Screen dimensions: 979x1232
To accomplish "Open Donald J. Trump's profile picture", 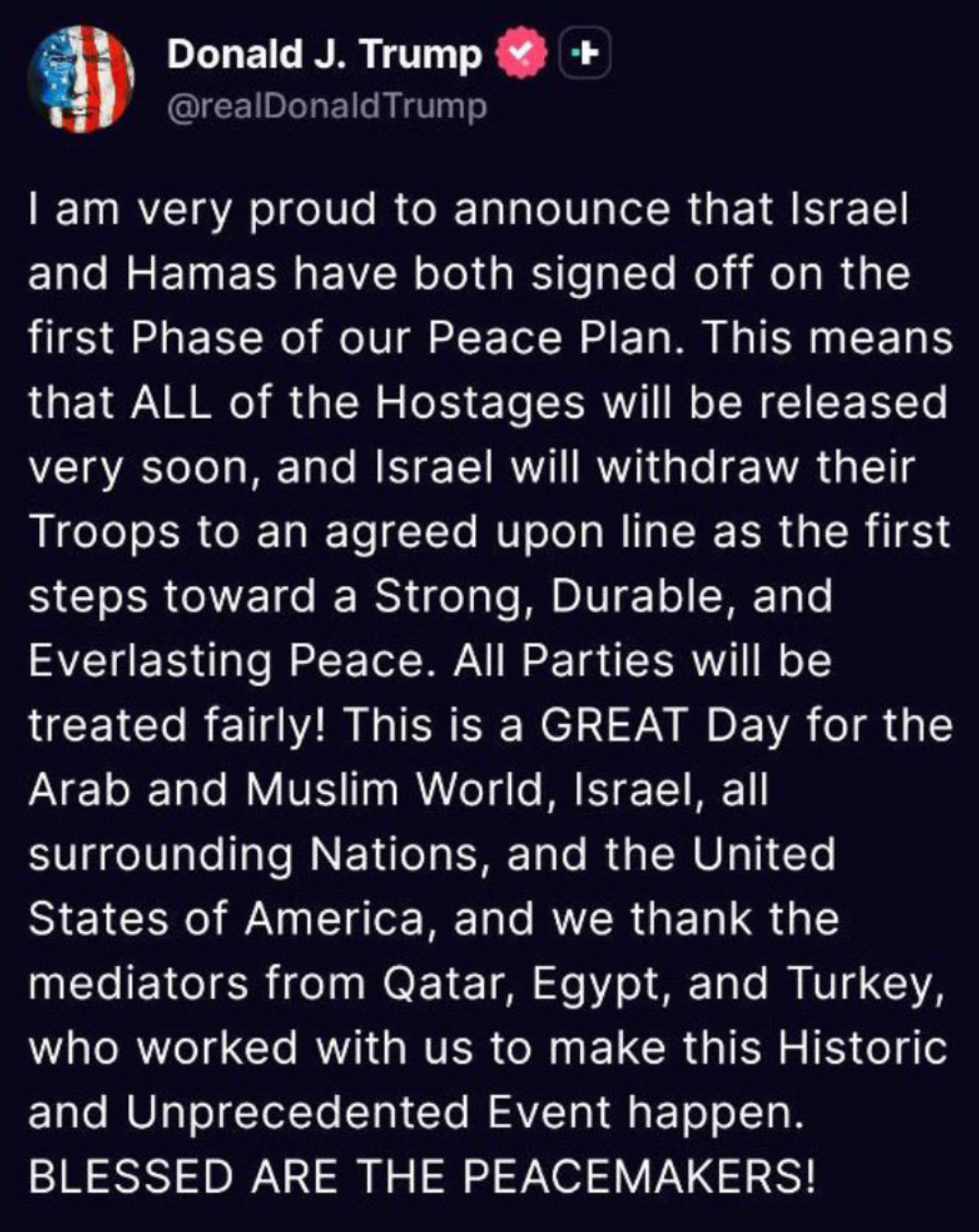I will point(80,79).
